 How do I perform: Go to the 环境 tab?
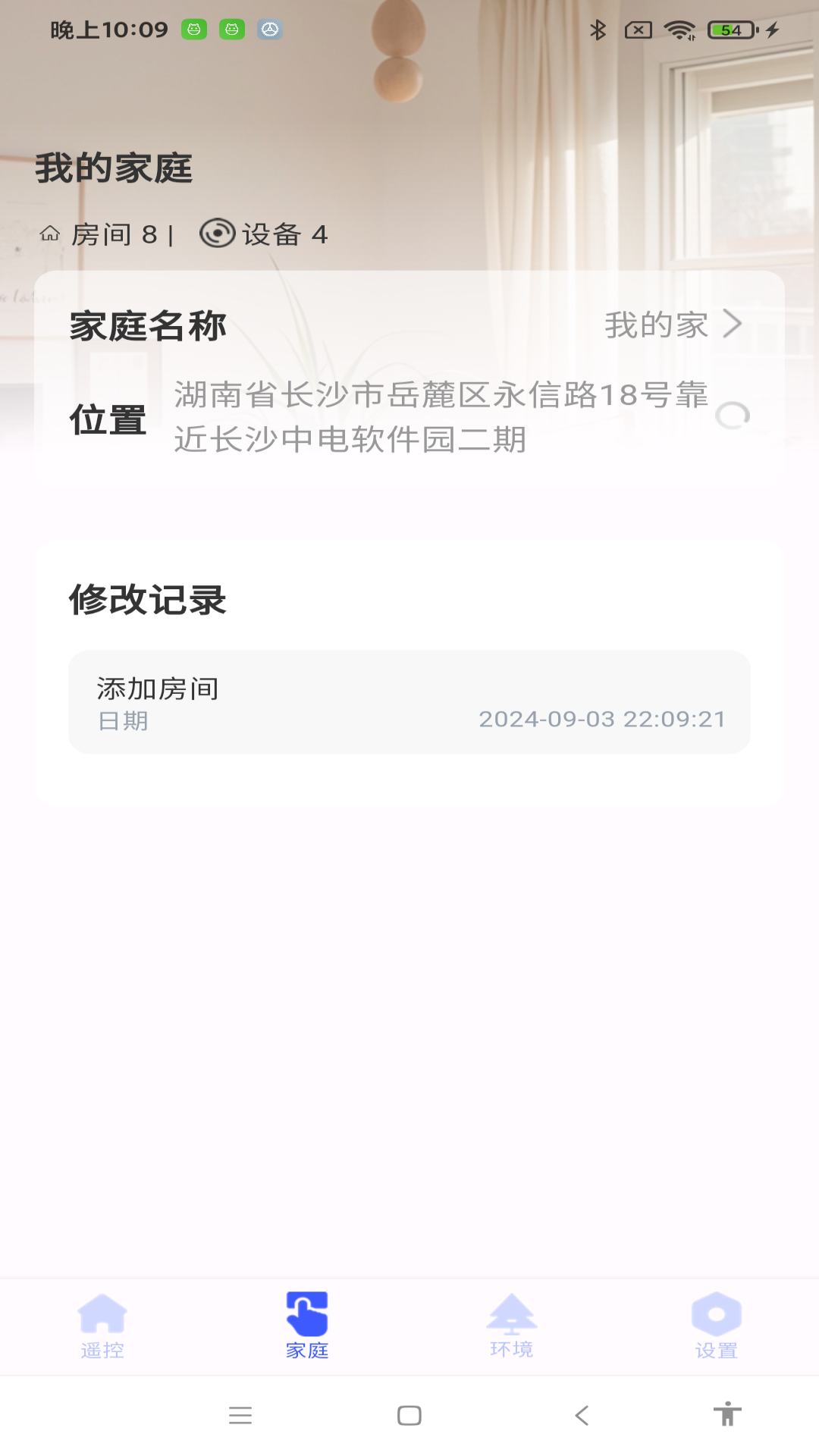[x=512, y=1326]
